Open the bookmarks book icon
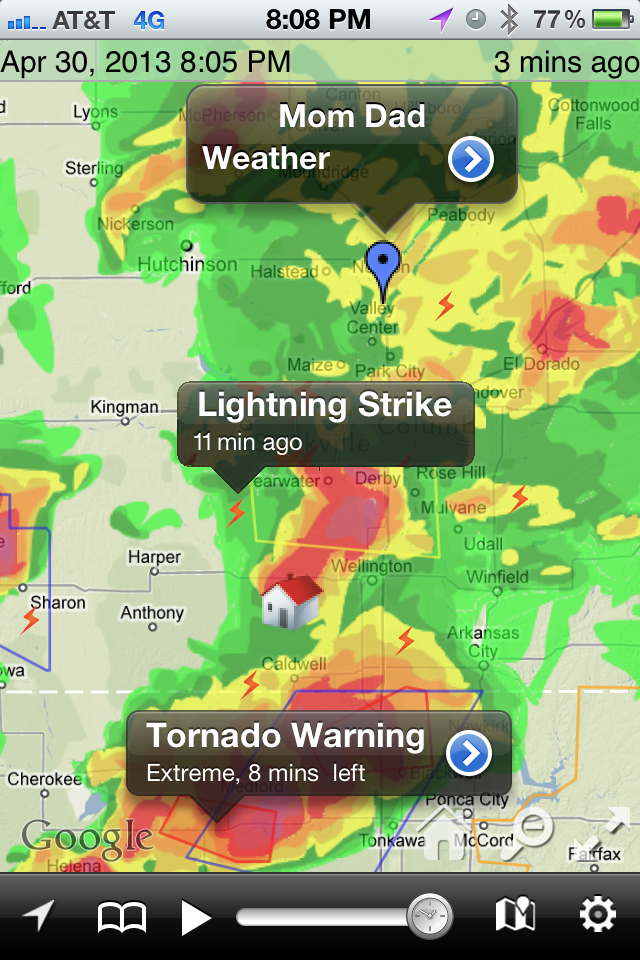The height and width of the screenshot is (960, 640). 122,915
